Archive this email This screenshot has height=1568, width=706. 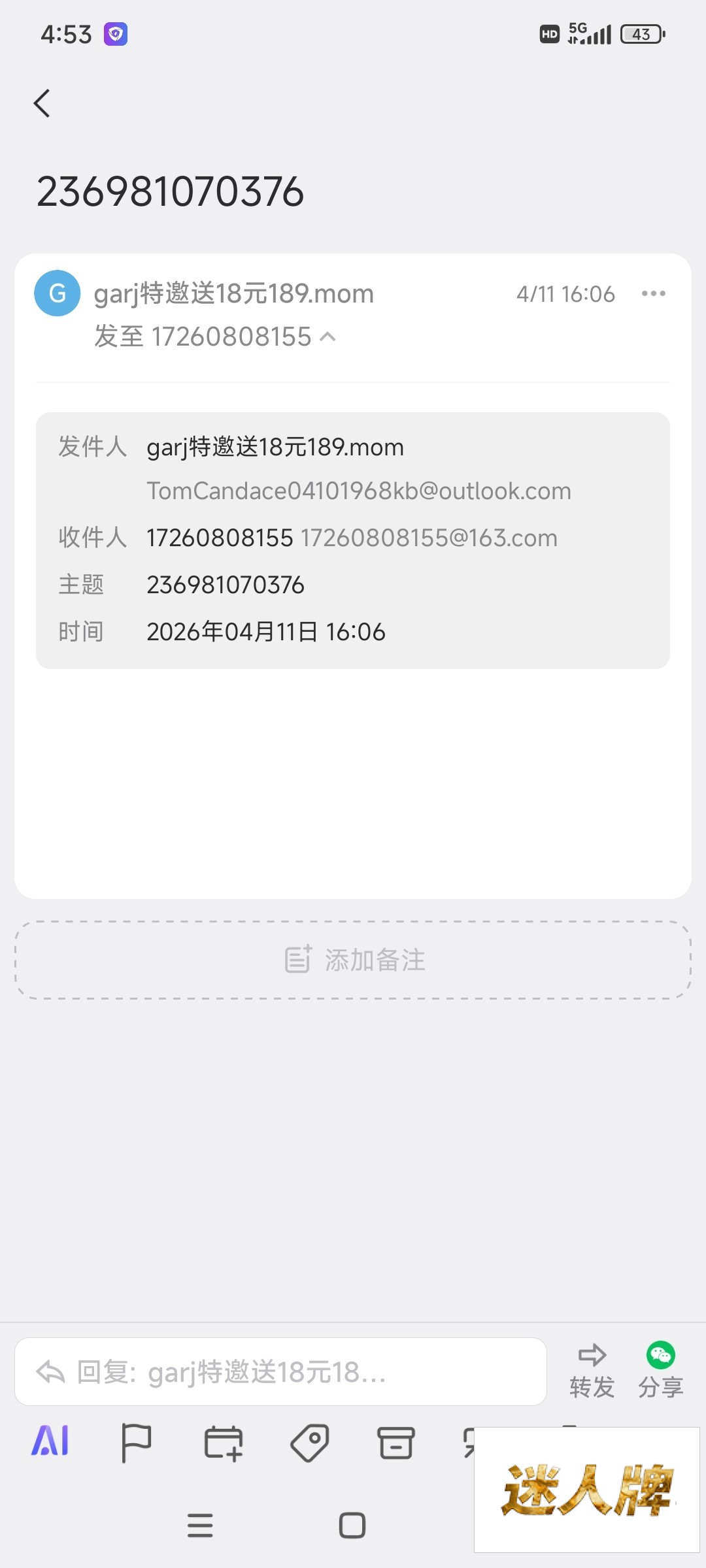pyautogui.click(x=395, y=1443)
